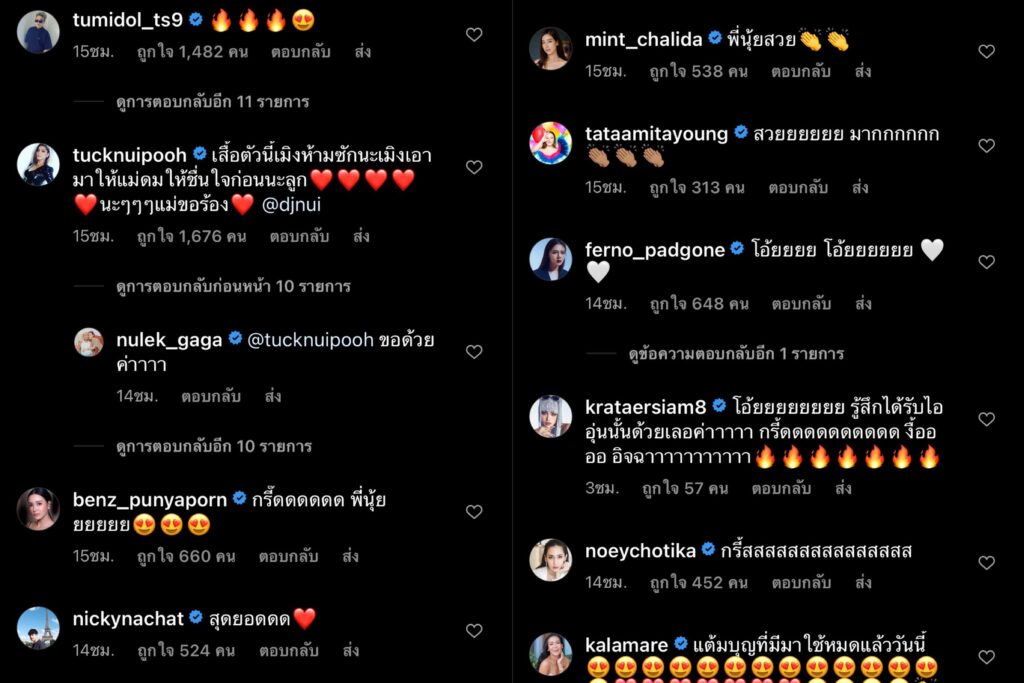Like tumidol_ts9's comment
Screen dimensions: 1024x683
click(474, 34)
